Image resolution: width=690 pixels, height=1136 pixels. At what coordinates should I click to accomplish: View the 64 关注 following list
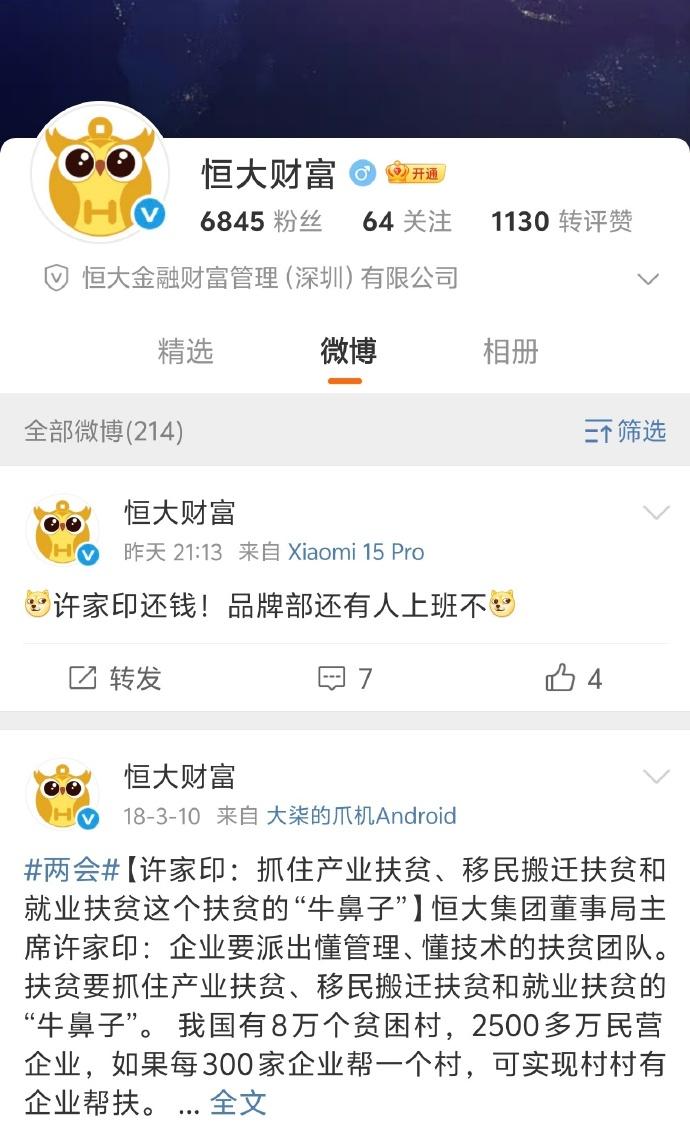pyautogui.click(x=407, y=221)
